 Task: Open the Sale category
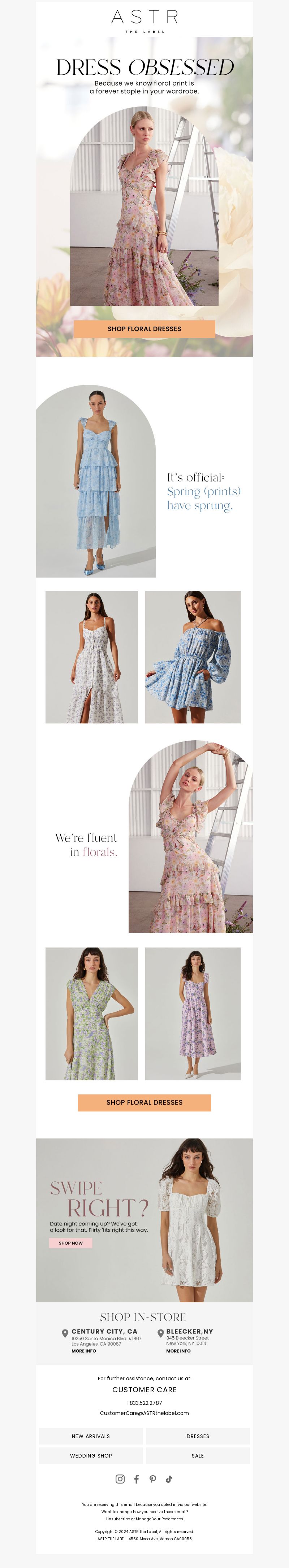point(198,1455)
